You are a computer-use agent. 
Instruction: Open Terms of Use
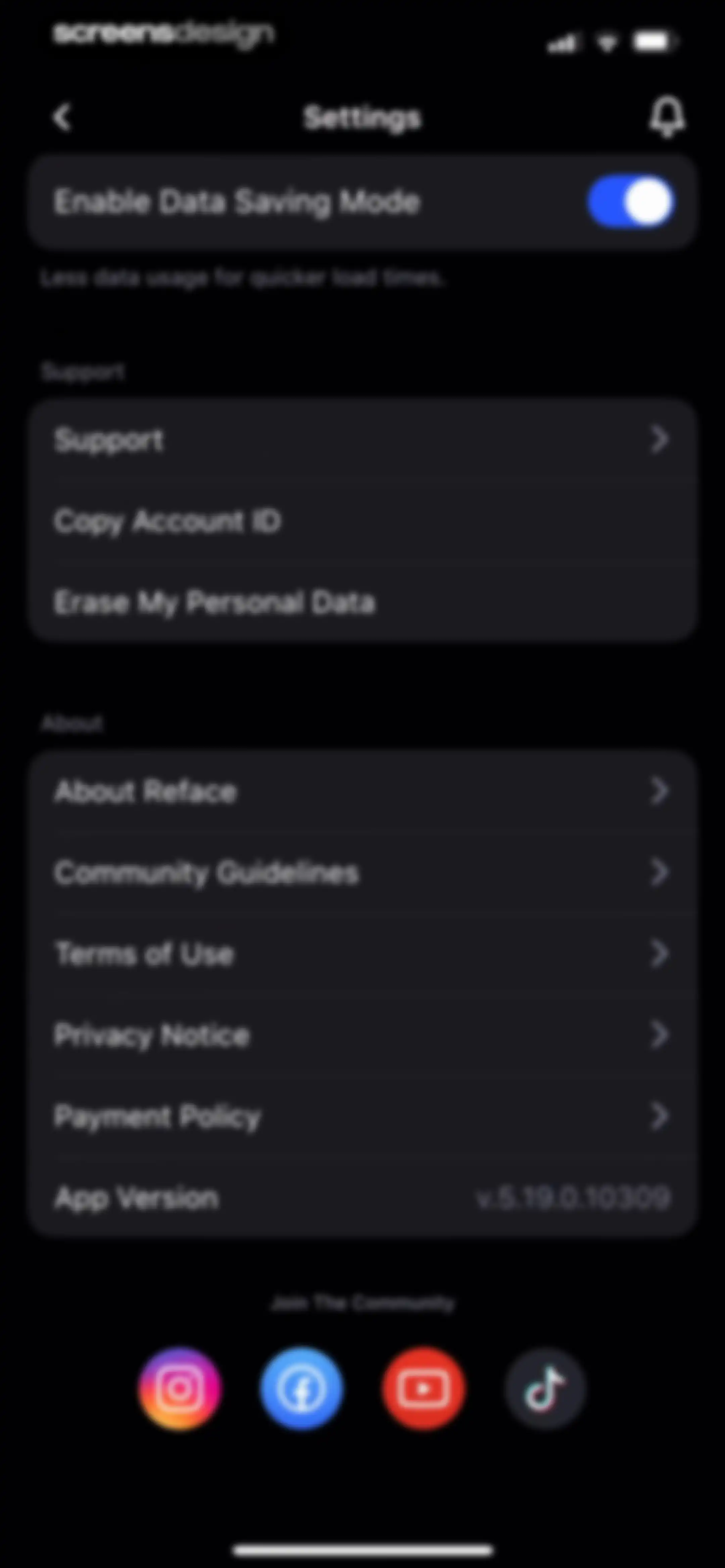coord(363,953)
